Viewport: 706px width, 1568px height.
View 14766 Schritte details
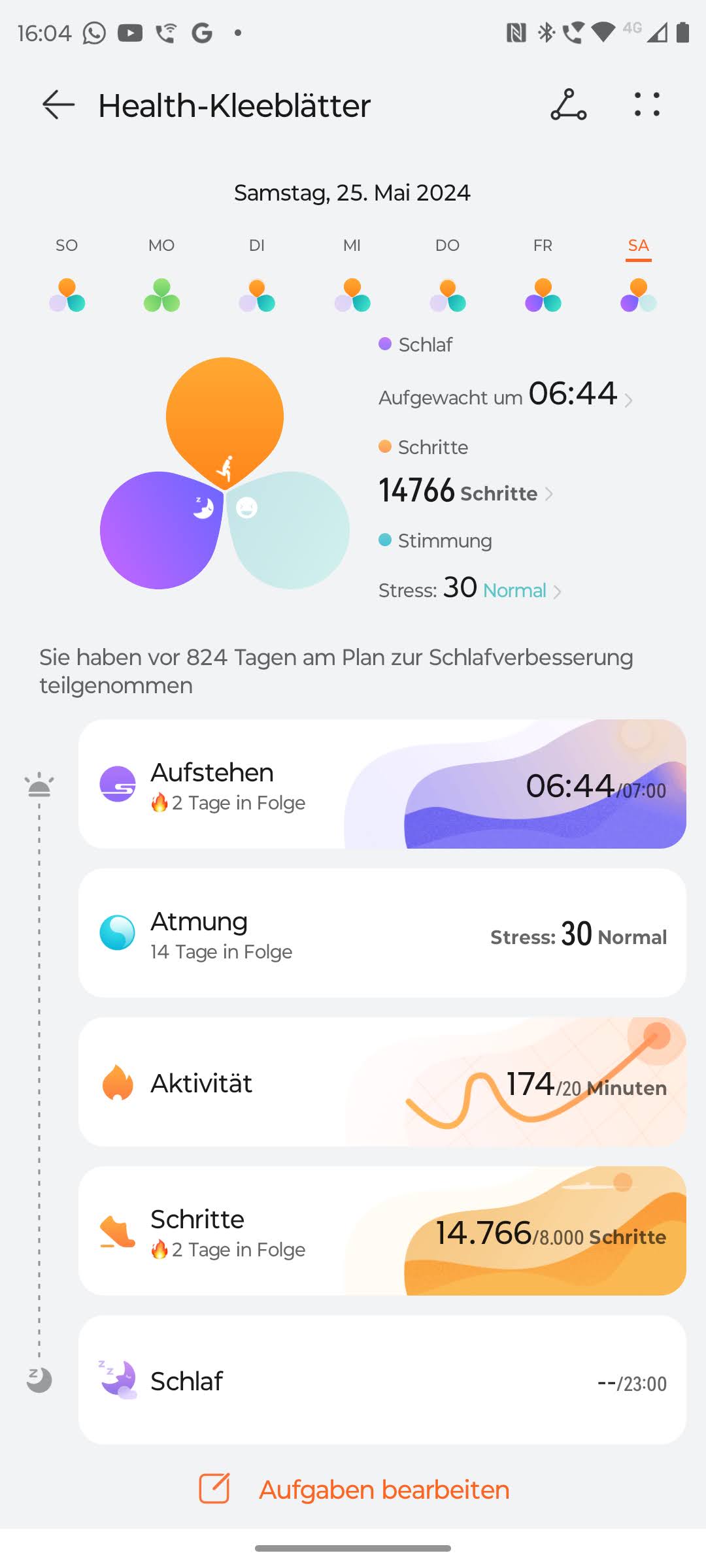(x=465, y=492)
